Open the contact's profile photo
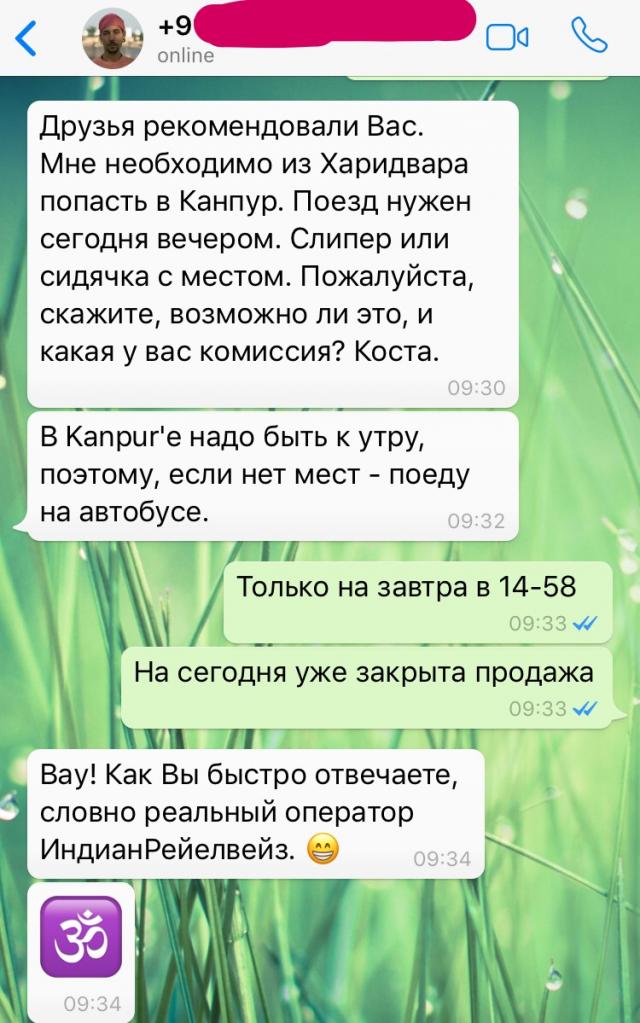The height and width of the screenshot is (1023, 640). 113,39
